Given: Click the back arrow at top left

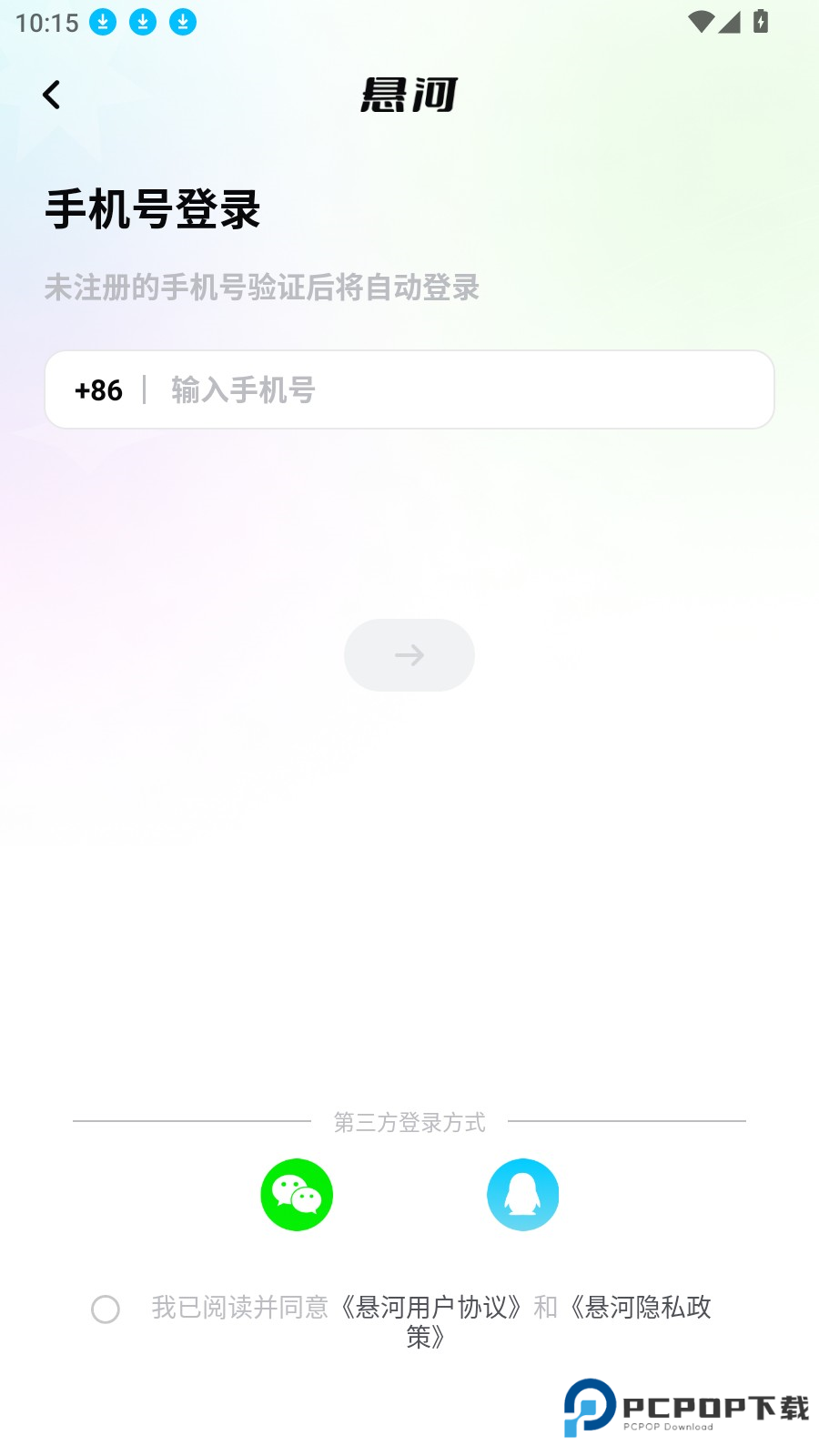Looking at the screenshot, I should tap(51, 94).
